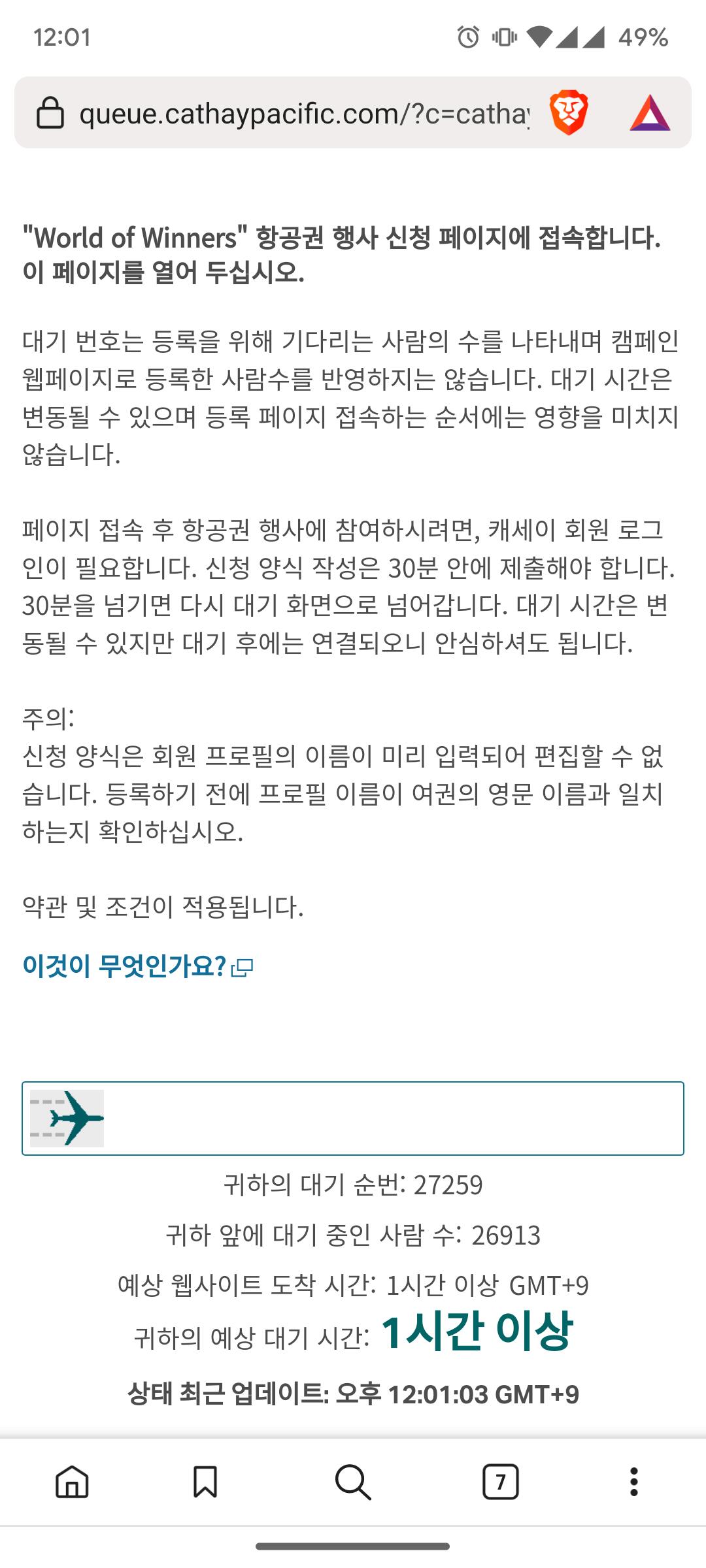The image size is (706, 1568).
Task: View site security info via the lock icon
Action: tap(50, 112)
